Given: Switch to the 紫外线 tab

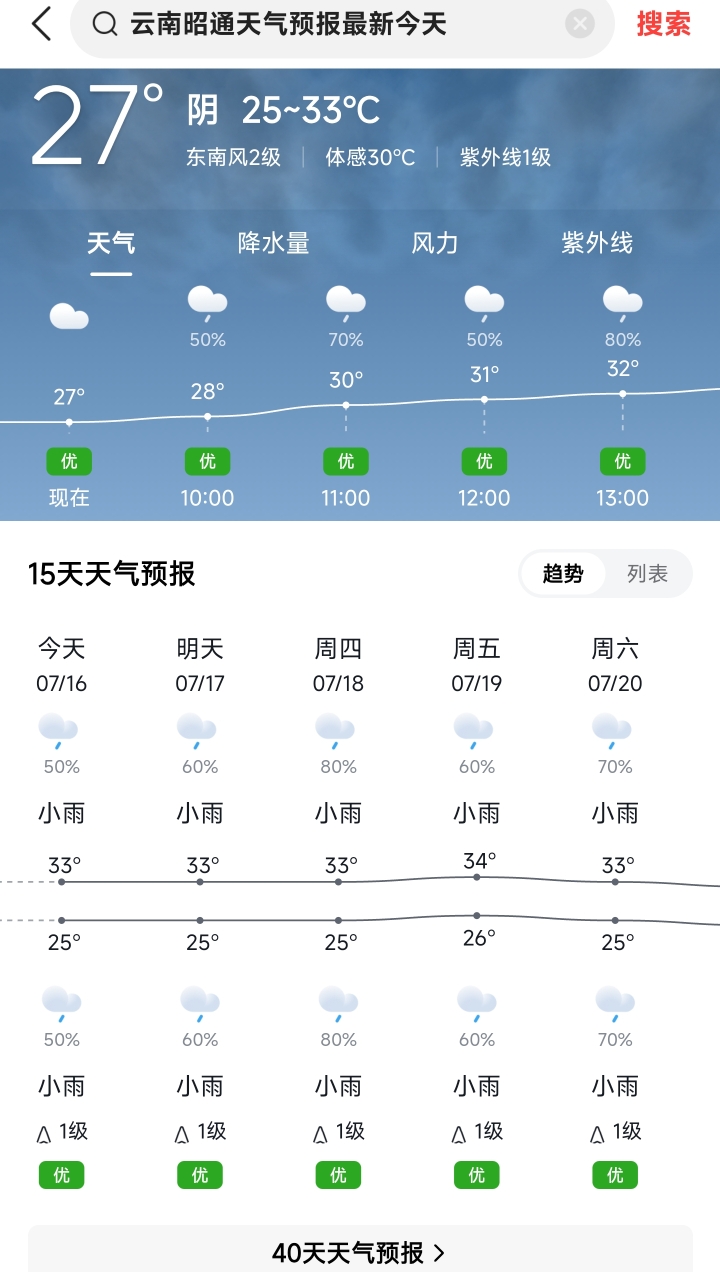Looking at the screenshot, I should (x=597, y=243).
